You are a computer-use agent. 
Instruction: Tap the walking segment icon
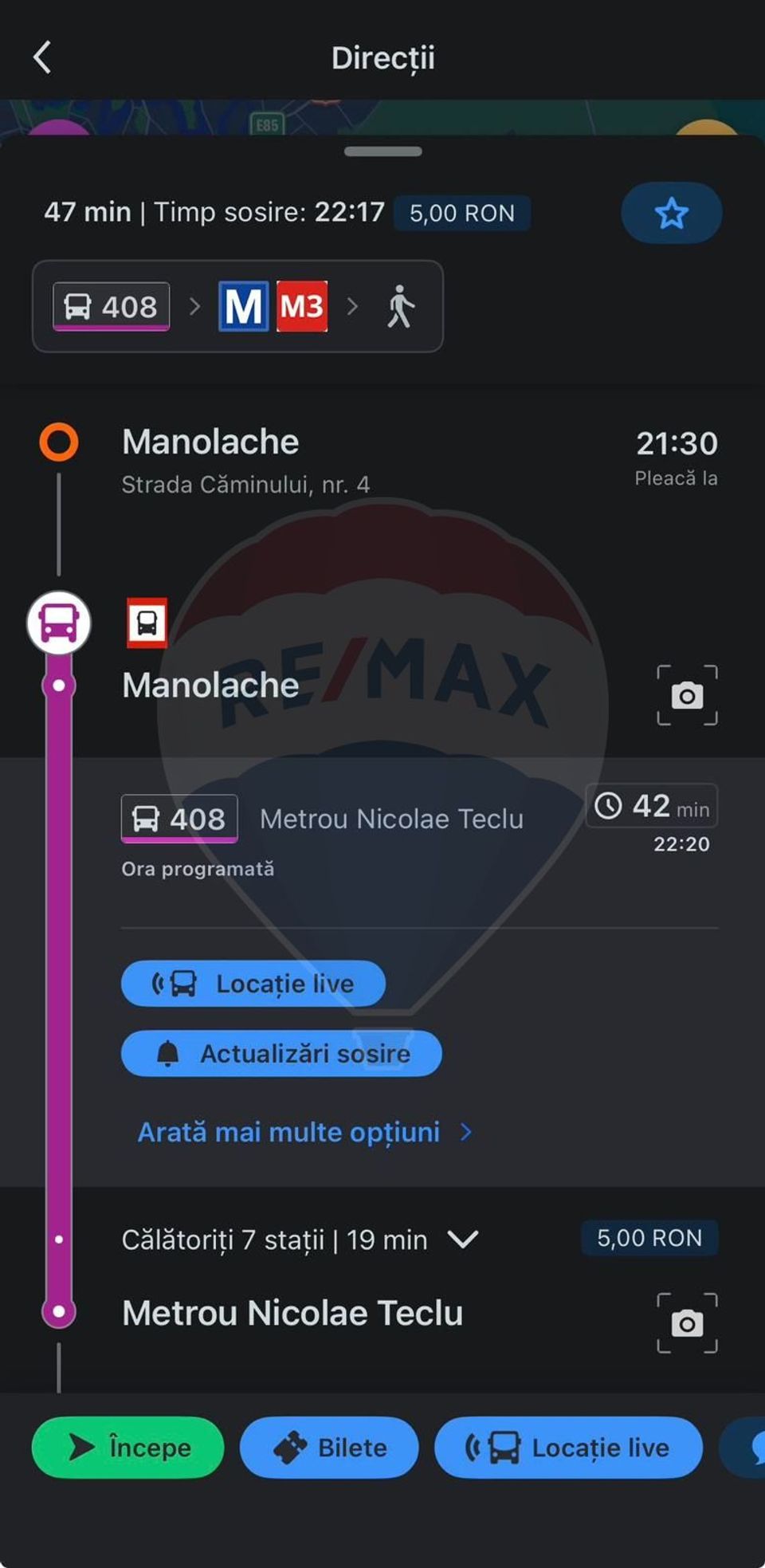click(401, 306)
